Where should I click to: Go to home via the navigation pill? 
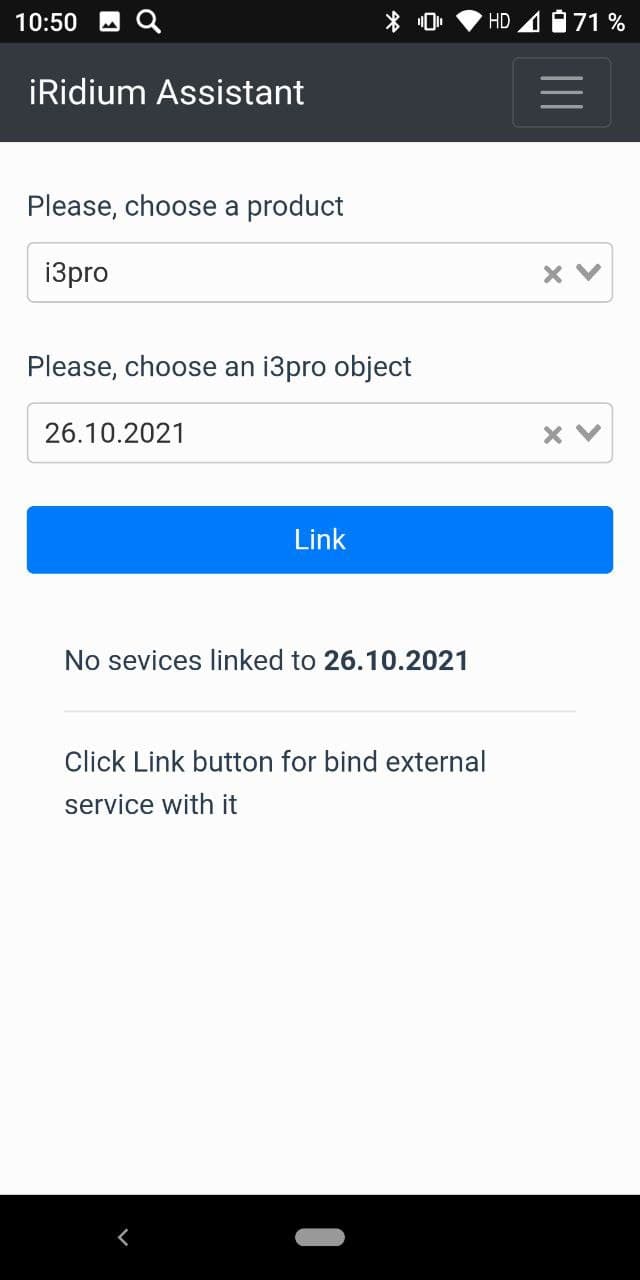click(320, 1237)
